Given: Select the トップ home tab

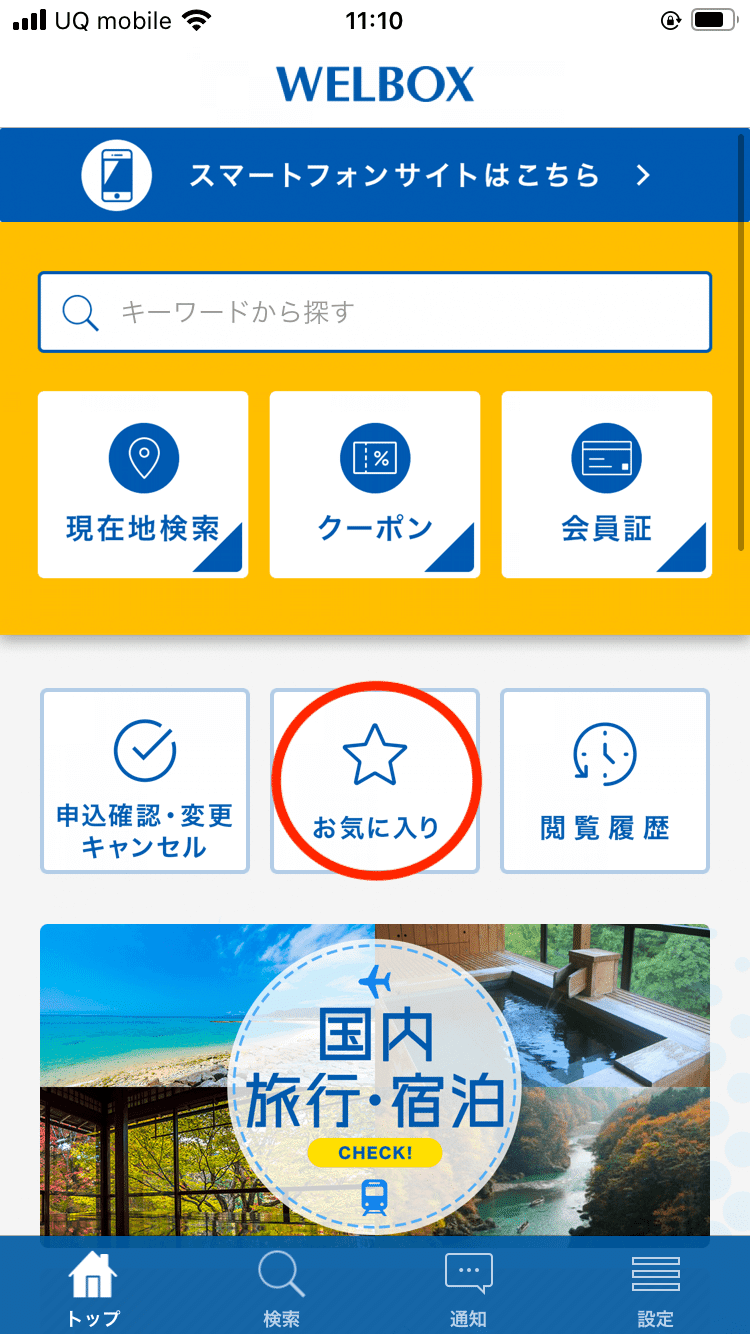Looking at the screenshot, I should 93,1285.
